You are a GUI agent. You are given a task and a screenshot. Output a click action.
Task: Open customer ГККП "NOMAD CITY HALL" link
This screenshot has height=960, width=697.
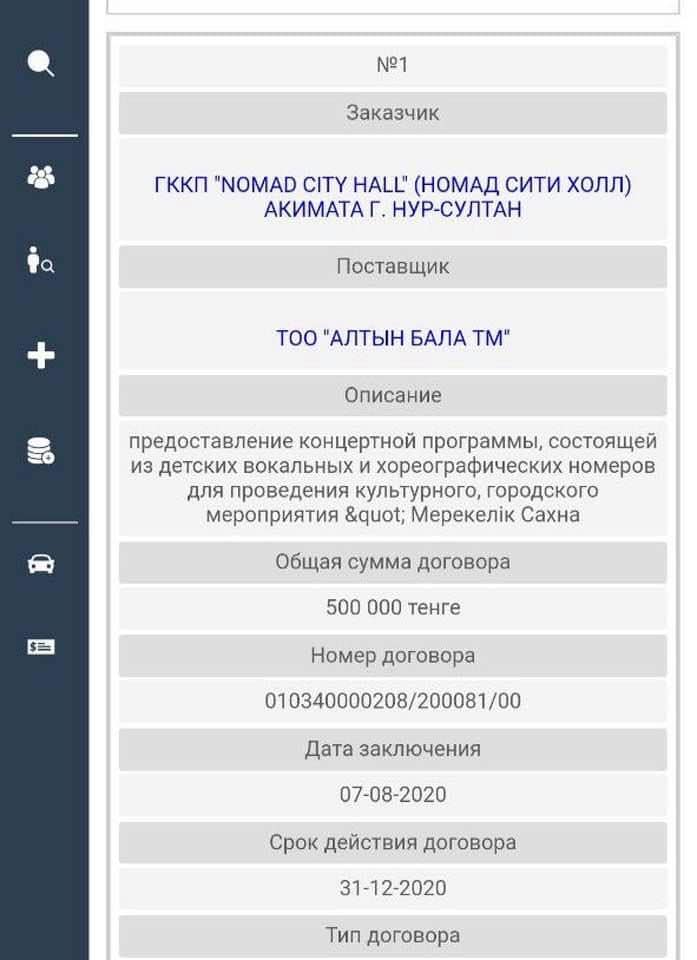pyautogui.click(x=393, y=198)
